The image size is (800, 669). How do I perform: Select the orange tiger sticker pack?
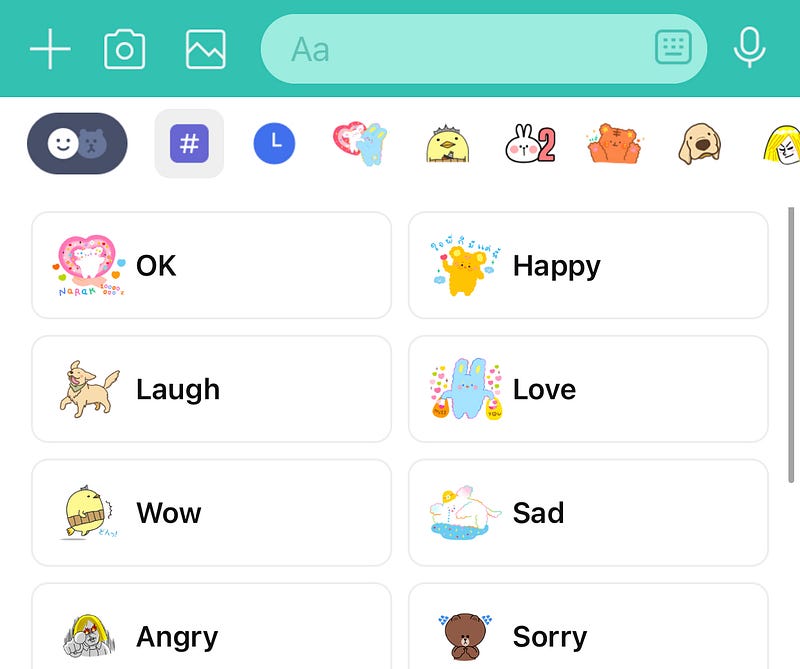(613, 144)
